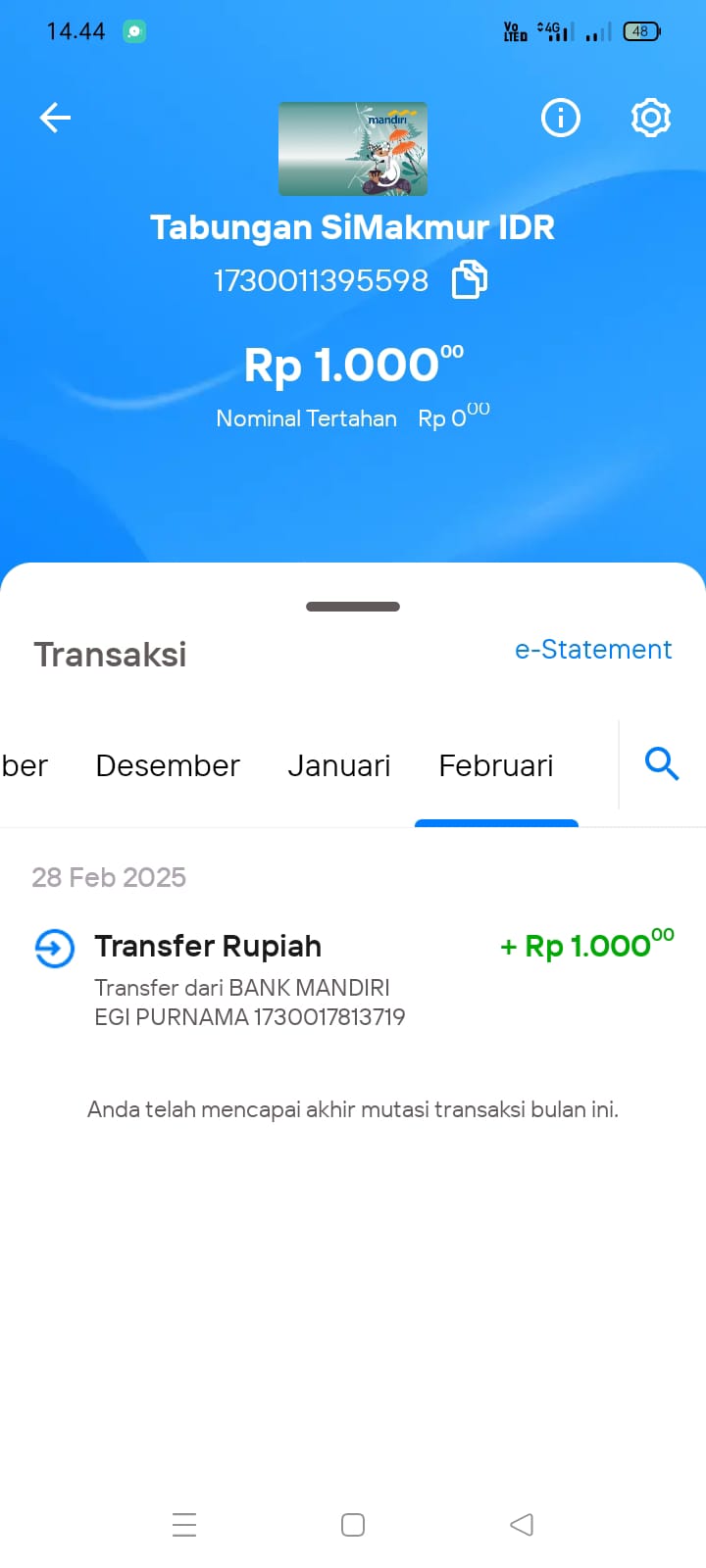Switch to the Januari tab
Viewport: 706px width, 1568px height.
[339, 765]
